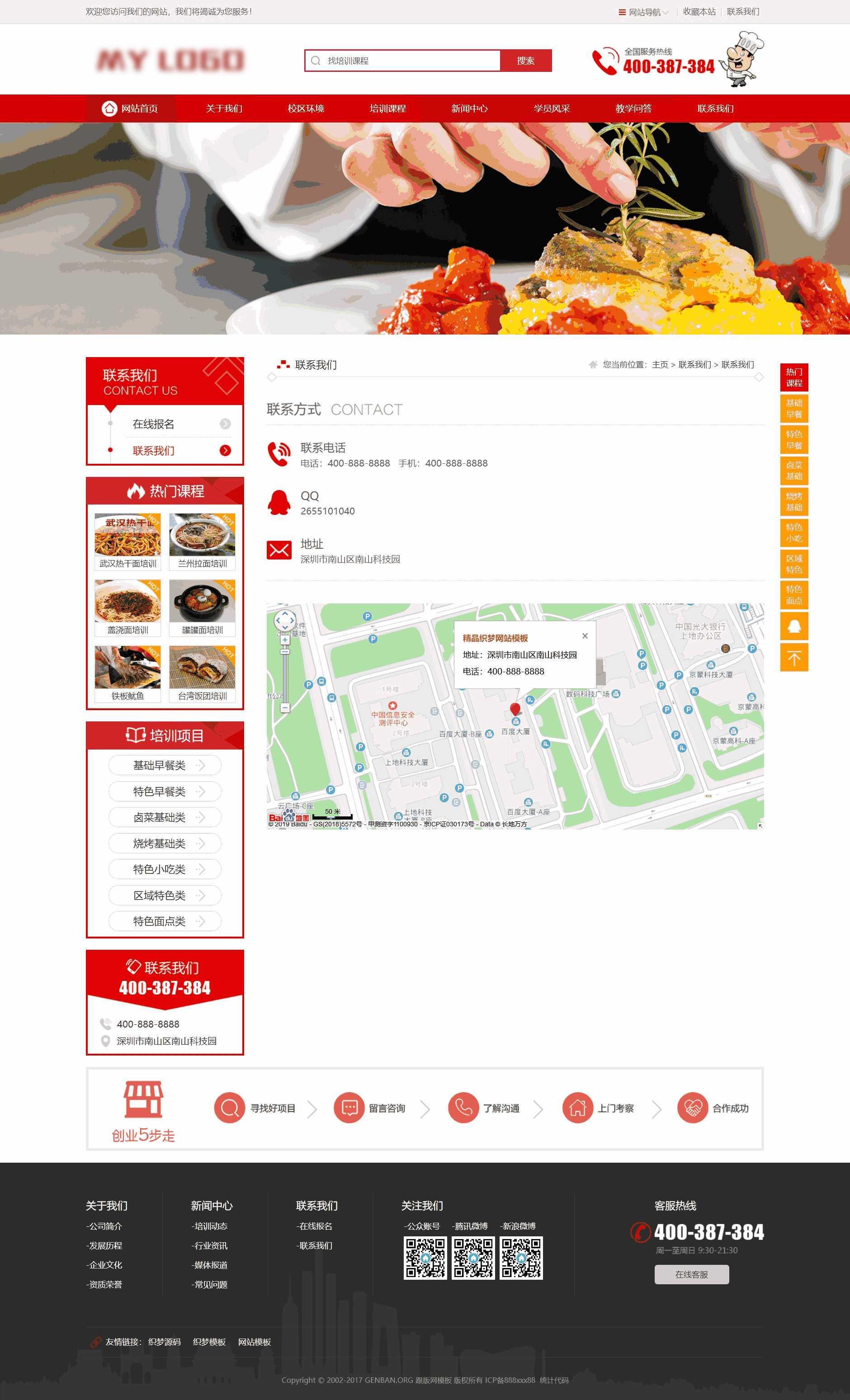Viewport: 850px width, 1400px height.
Task: Open the 公司简介 footer link
Action: [x=105, y=1226]
